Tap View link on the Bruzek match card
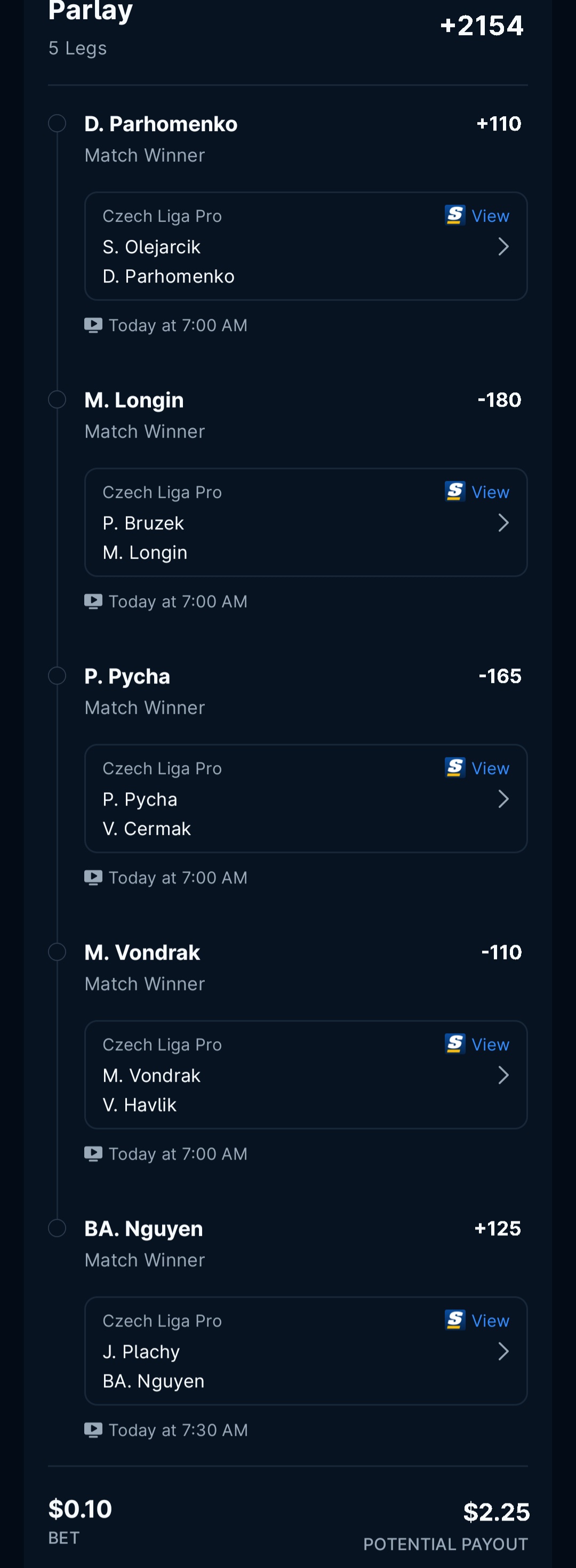This screenshot has width=576, height=1568. tap(490, 493)
